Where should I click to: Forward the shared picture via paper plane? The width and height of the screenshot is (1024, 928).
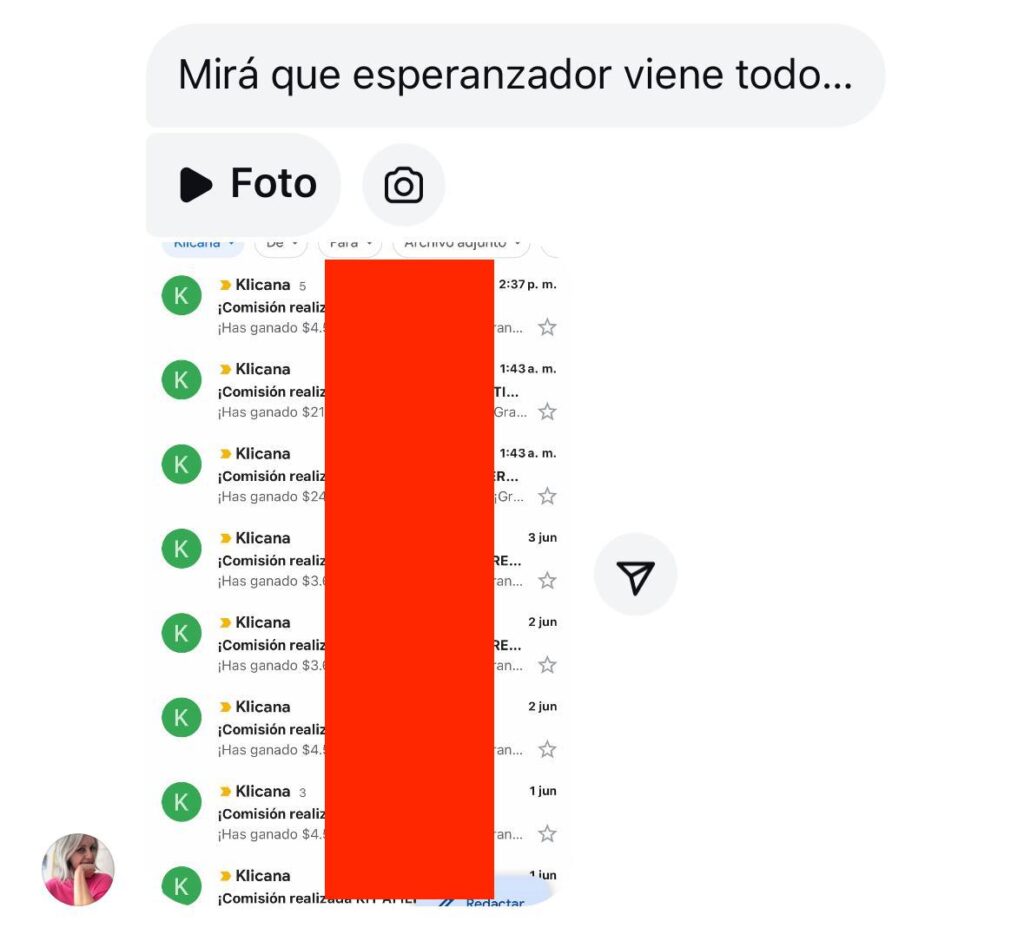pyautogui.click(x=635, y=575)
